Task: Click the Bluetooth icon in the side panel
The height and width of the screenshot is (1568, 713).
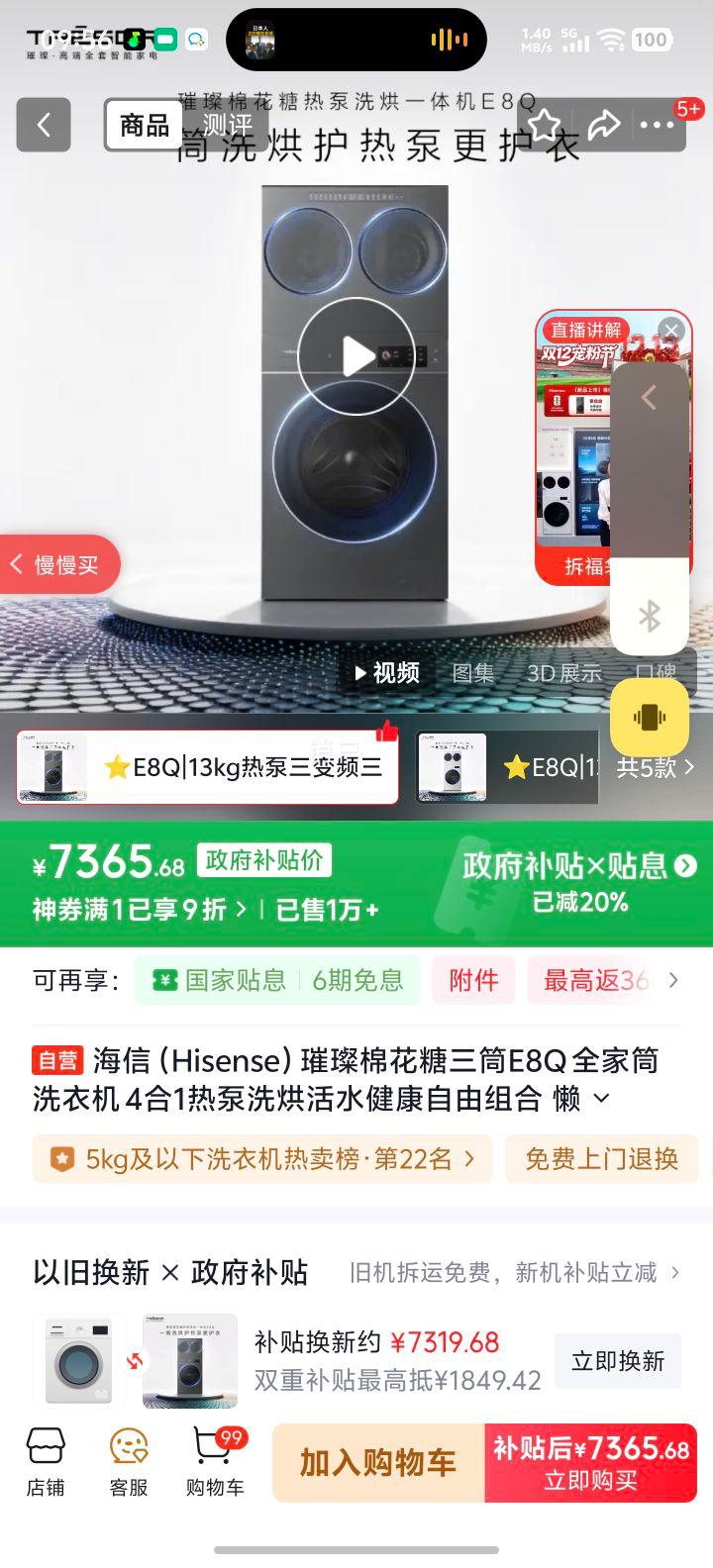Action: [649, 617]
